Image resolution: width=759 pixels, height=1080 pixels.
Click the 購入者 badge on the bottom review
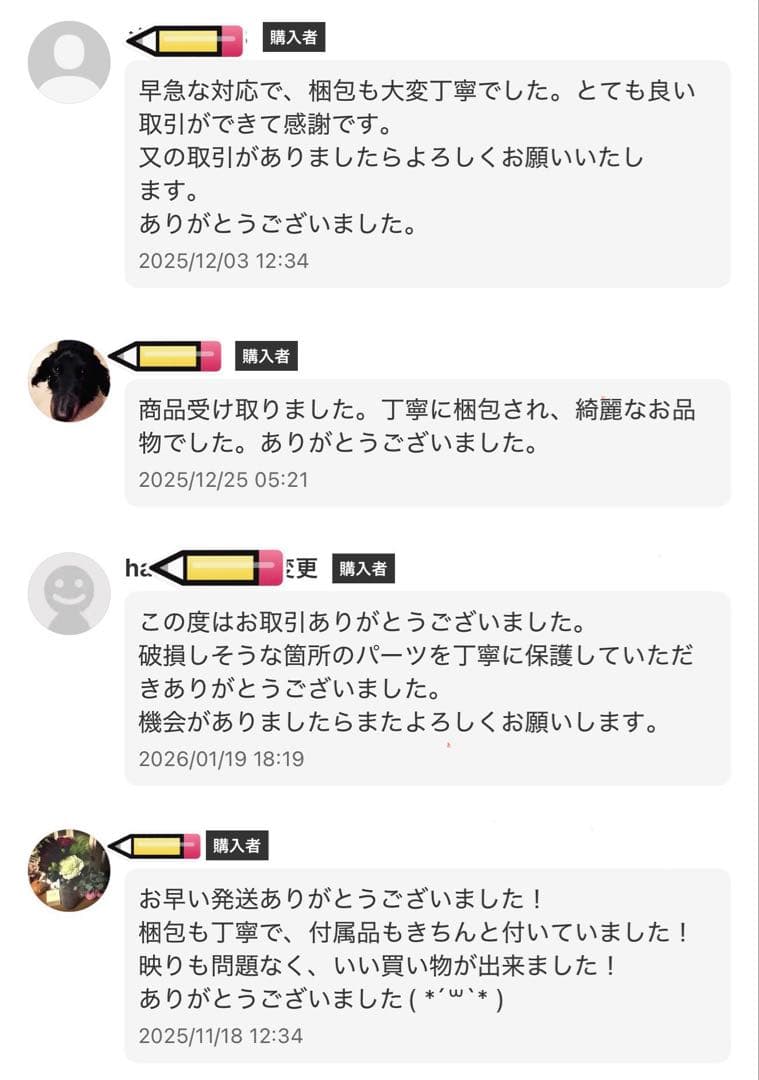point(239,843)
